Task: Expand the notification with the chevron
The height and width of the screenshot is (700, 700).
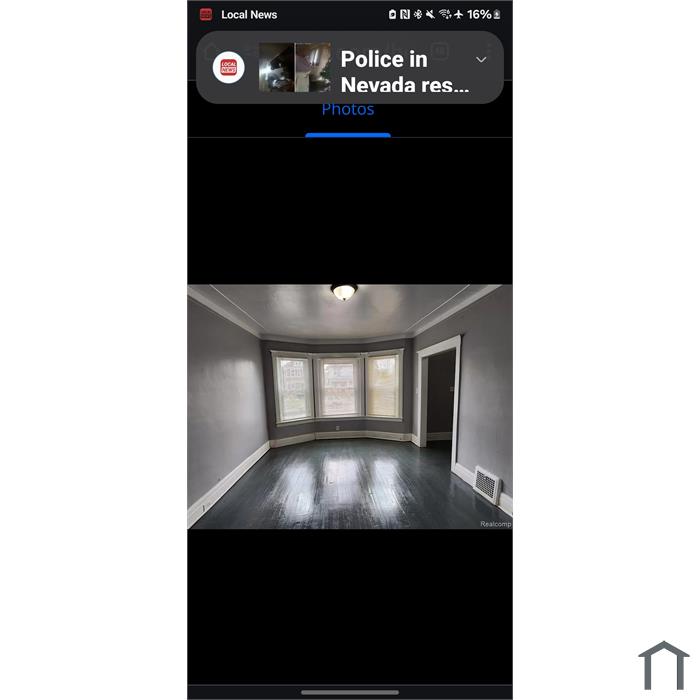Action: (481, 60)
